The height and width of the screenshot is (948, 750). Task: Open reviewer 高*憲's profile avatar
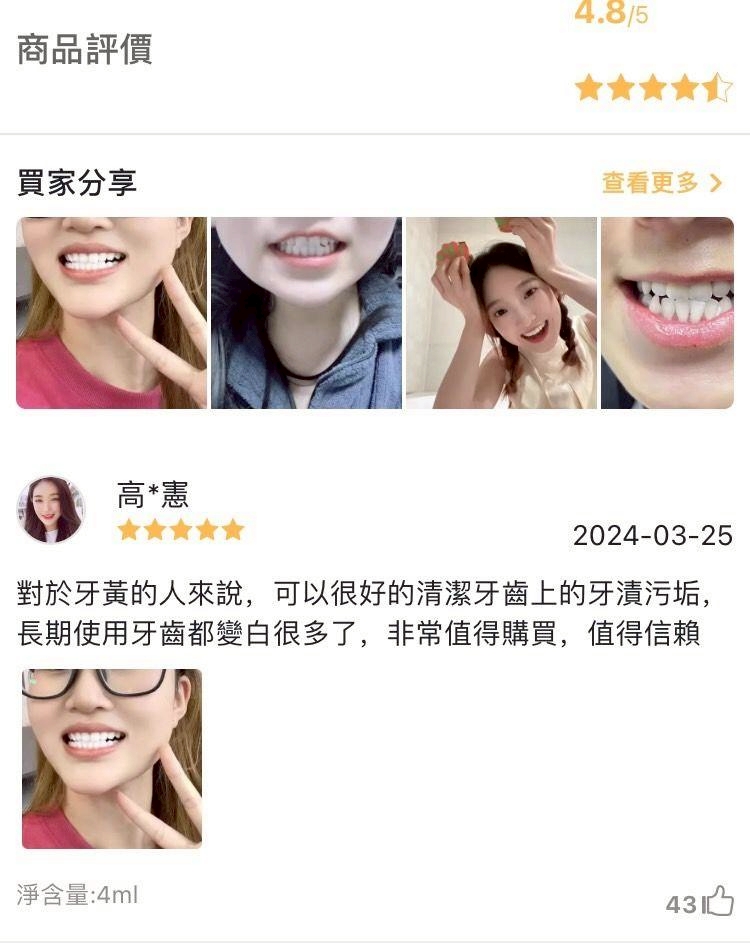point(51,510)
